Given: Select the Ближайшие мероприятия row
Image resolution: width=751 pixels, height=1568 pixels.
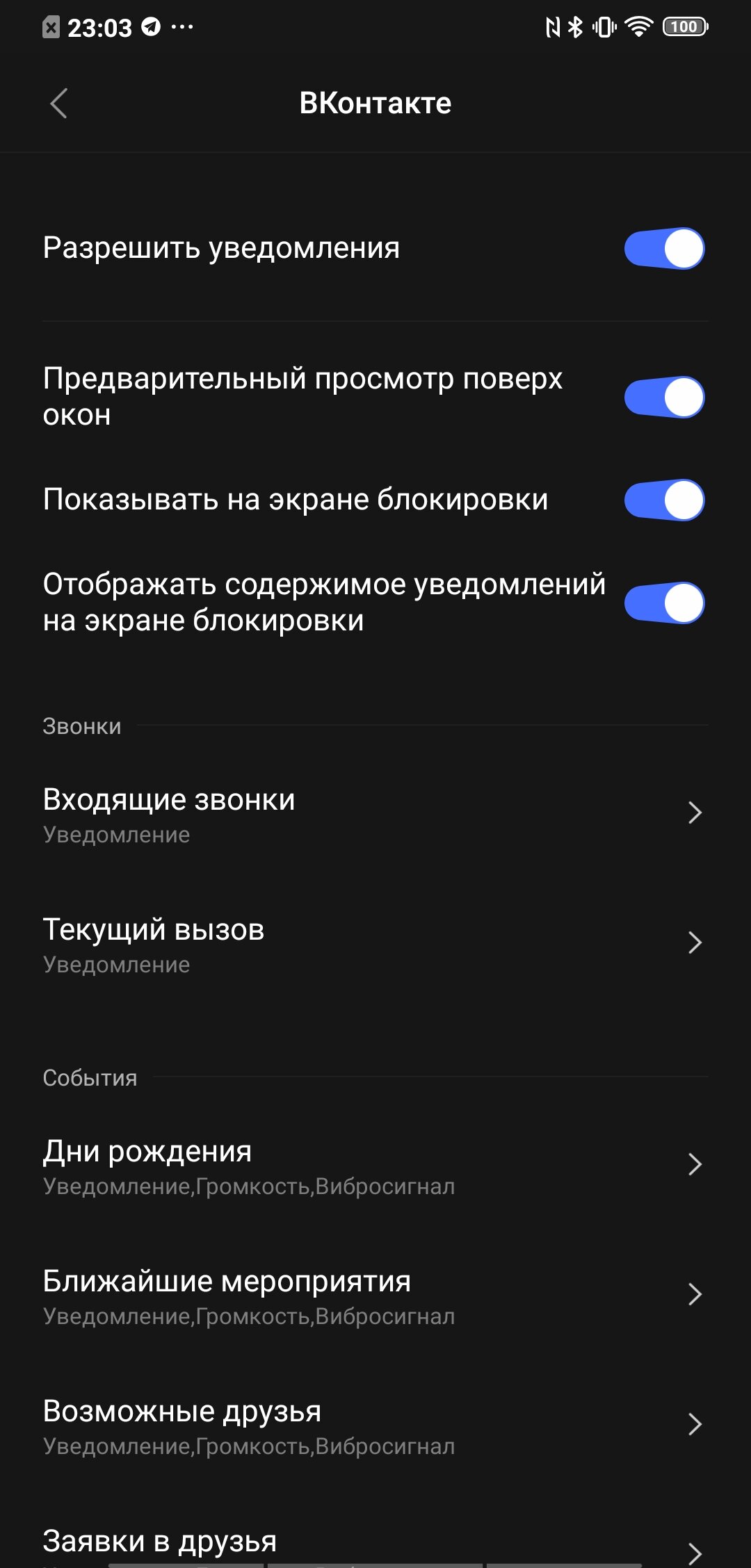Looking at the screenshot, I should [375, 1296].
